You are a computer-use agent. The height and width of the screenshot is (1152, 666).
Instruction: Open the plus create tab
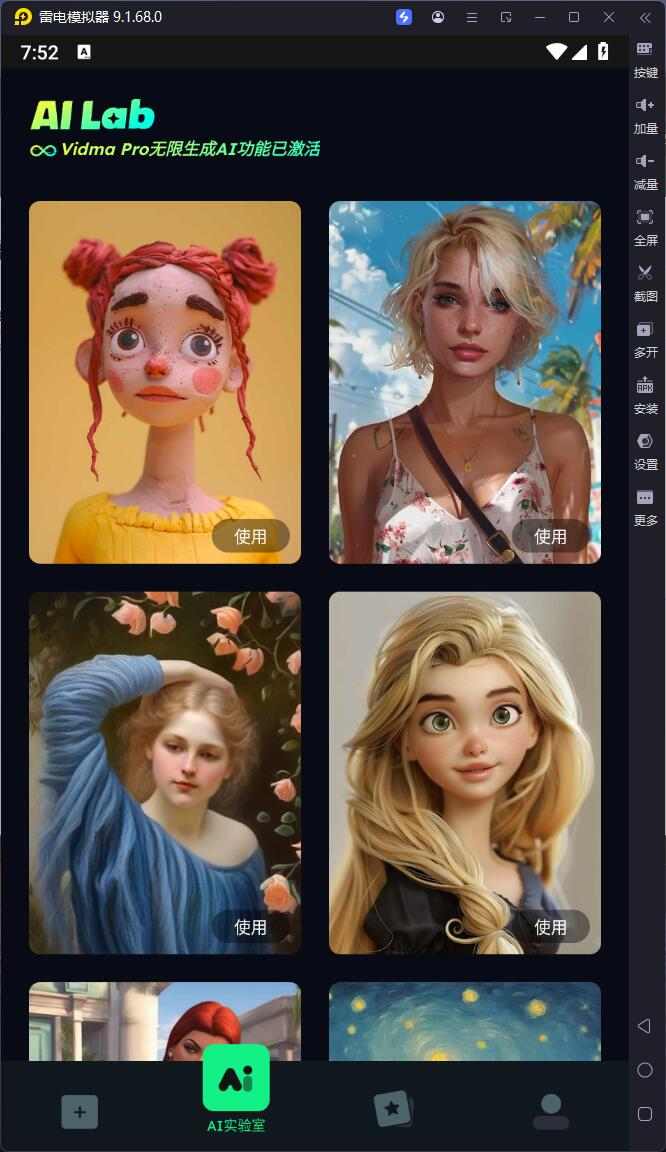80,1111
